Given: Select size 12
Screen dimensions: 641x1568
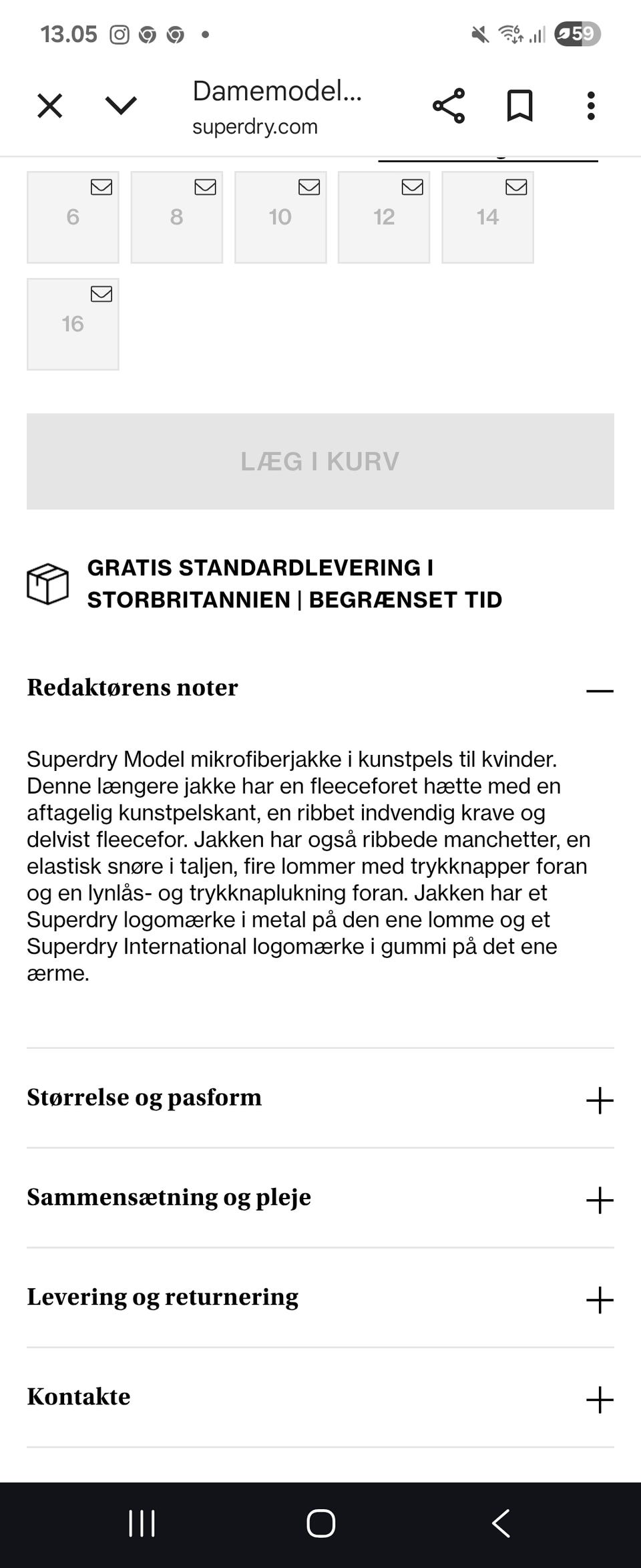Looking at the screenshot, I should pos(384,216).
